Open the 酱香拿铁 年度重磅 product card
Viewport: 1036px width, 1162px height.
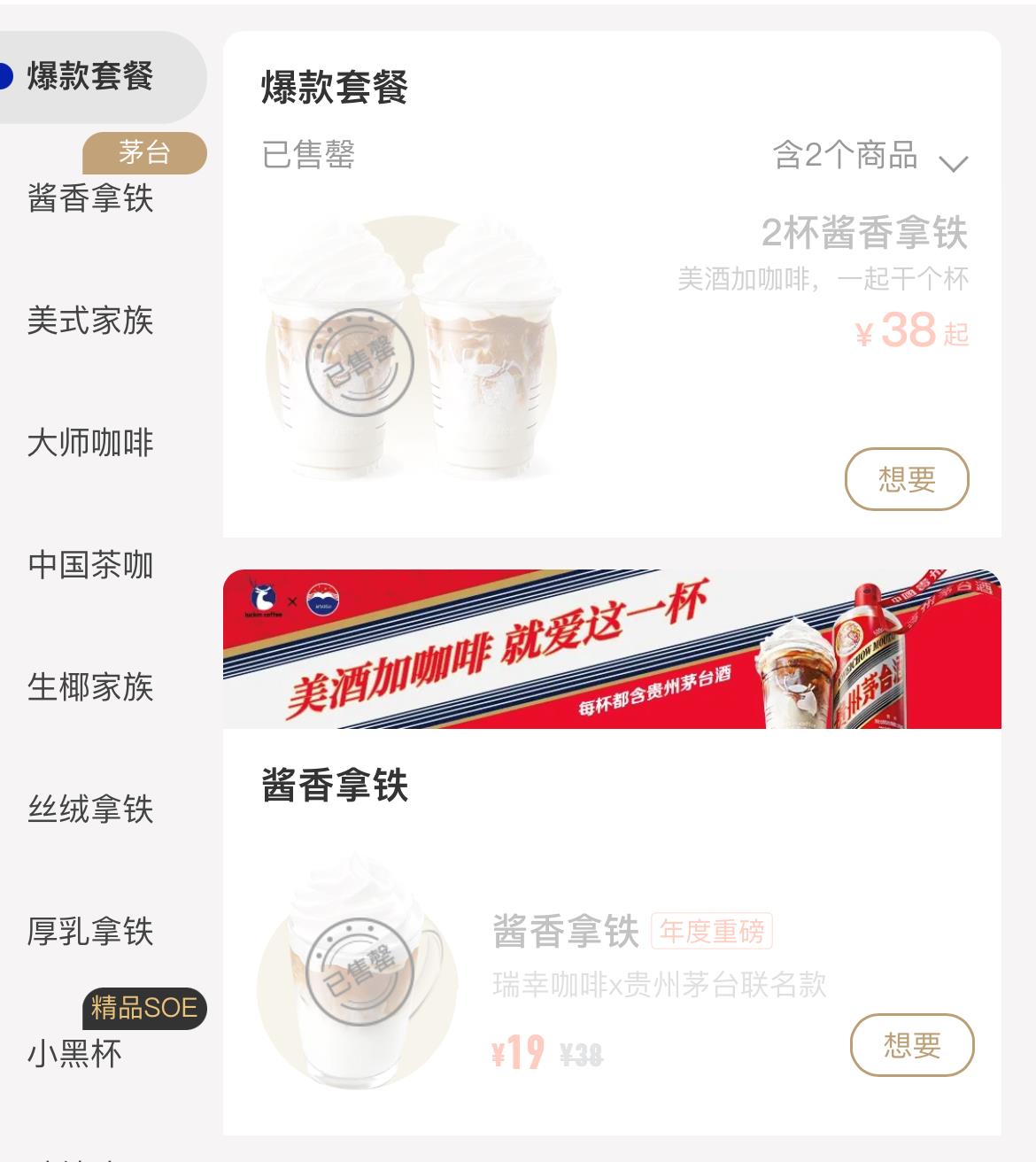point(567,932)
